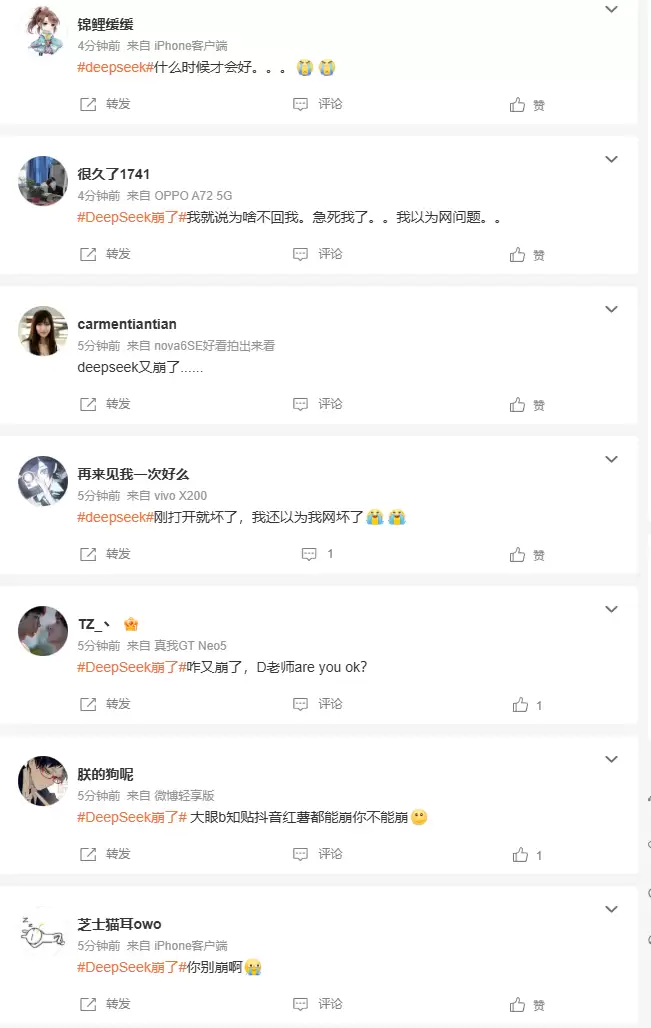The width and height of the screenshot is (651, 1028).
Task: Like 朕的狗呢's post
Action: click(527, 854)
